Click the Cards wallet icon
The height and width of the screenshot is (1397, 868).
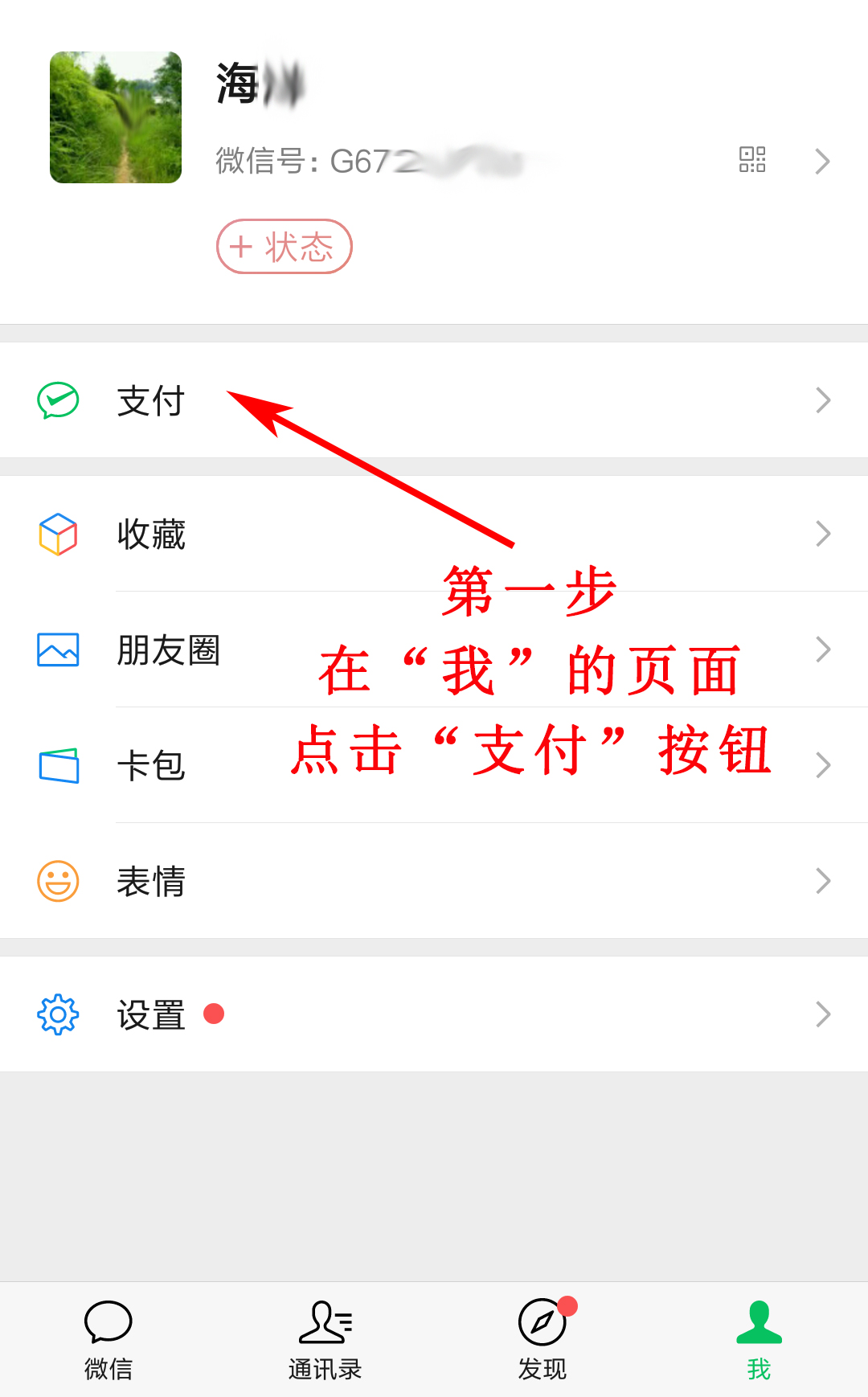[x=57, y=764]
